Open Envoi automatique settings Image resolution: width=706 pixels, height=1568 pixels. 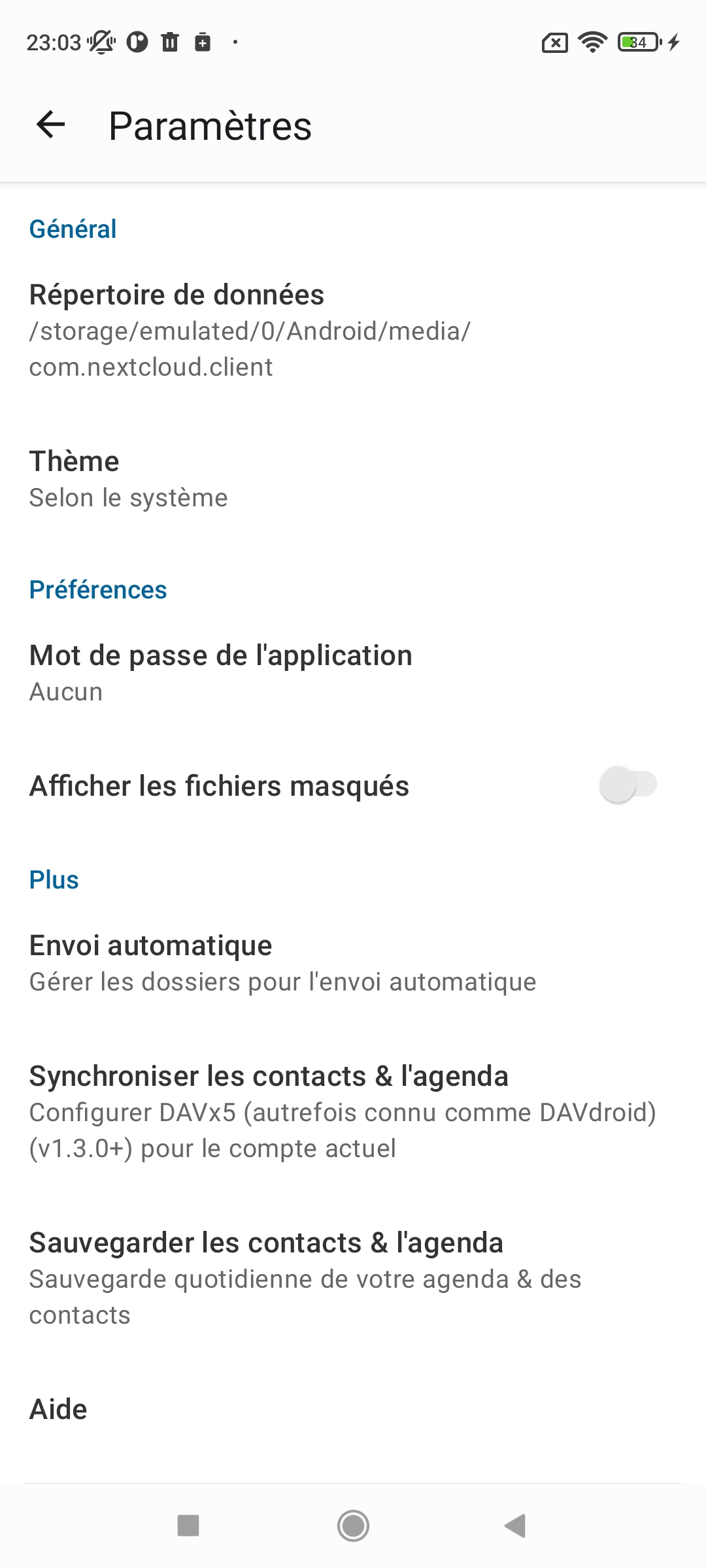pos(353,963)
